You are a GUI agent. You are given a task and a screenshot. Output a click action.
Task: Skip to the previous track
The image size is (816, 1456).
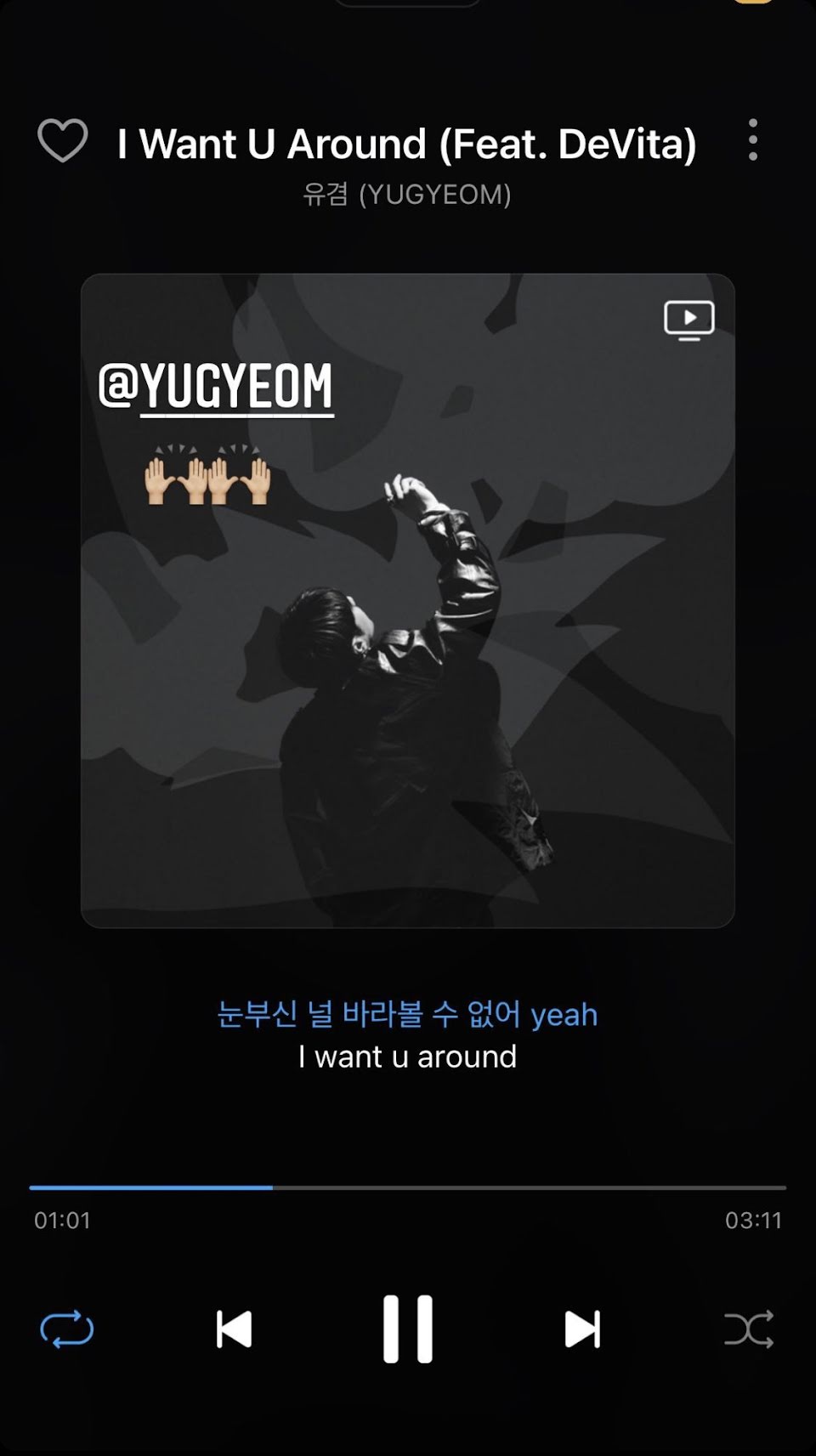(x=234, y=1329)
